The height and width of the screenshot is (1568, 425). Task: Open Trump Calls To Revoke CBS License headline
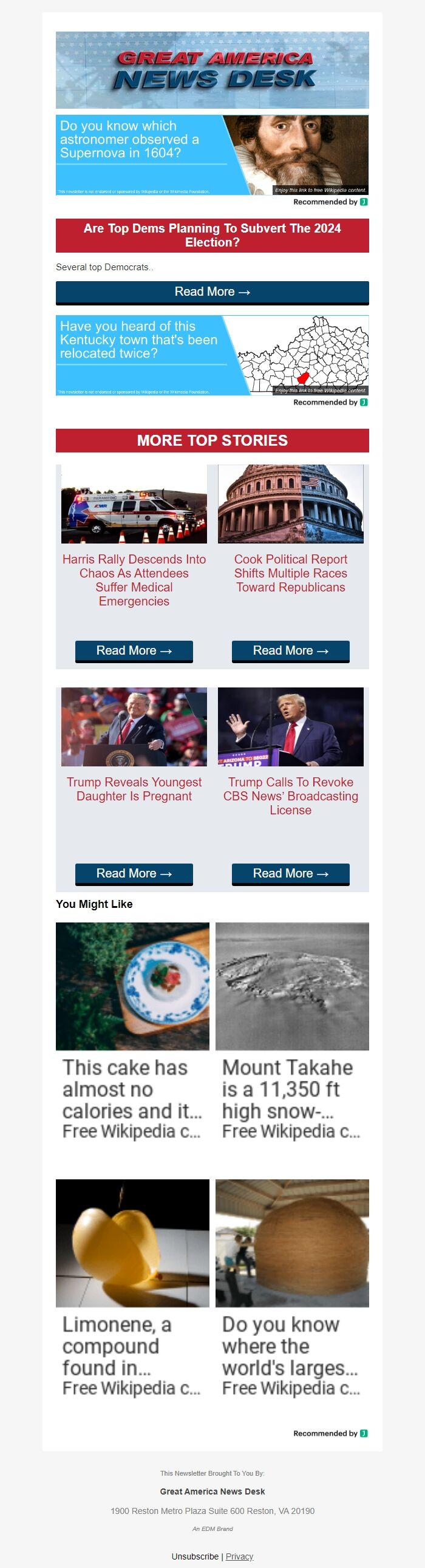tap(290, 796)
